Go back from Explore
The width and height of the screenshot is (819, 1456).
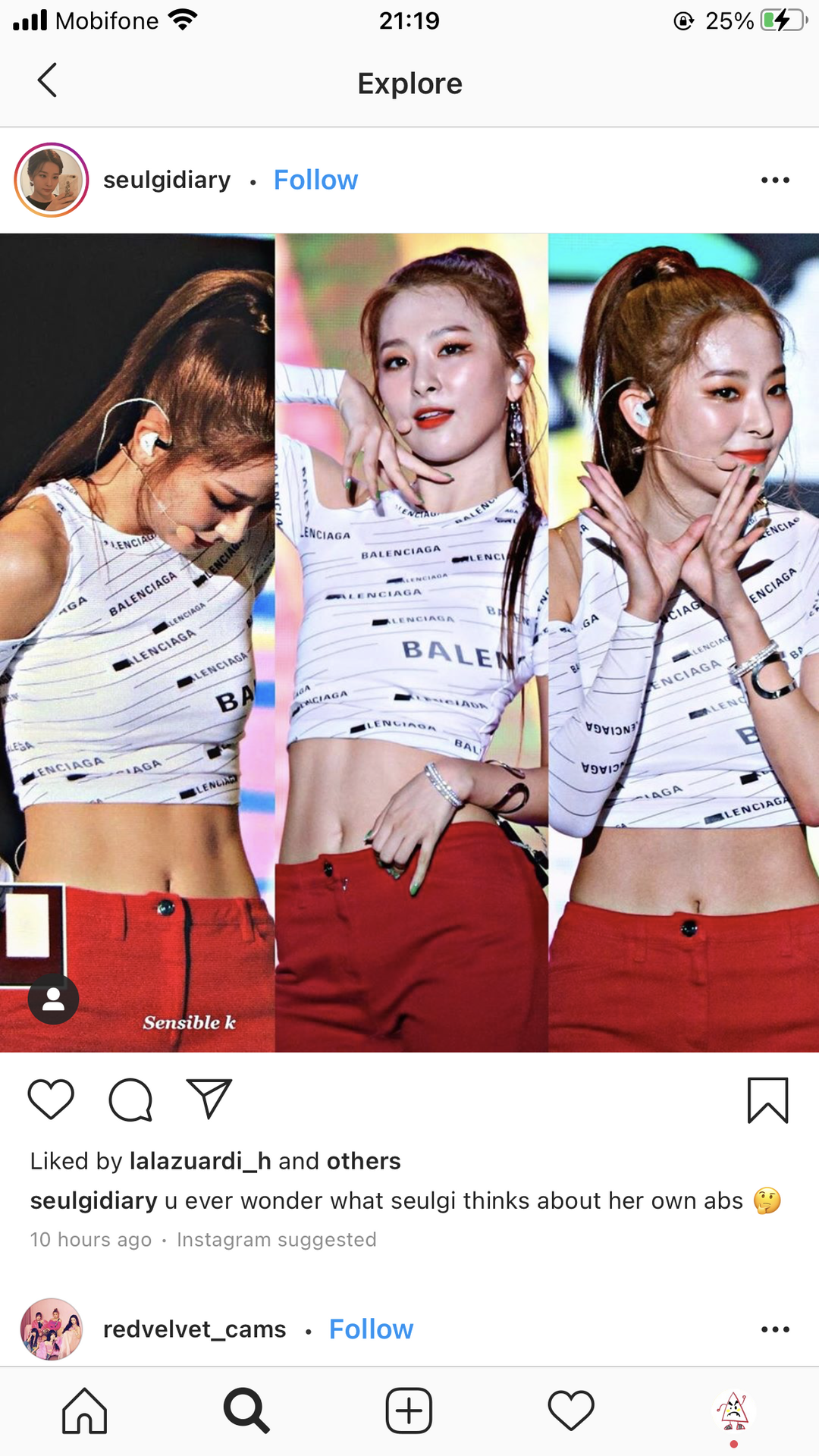coord(47,80)
